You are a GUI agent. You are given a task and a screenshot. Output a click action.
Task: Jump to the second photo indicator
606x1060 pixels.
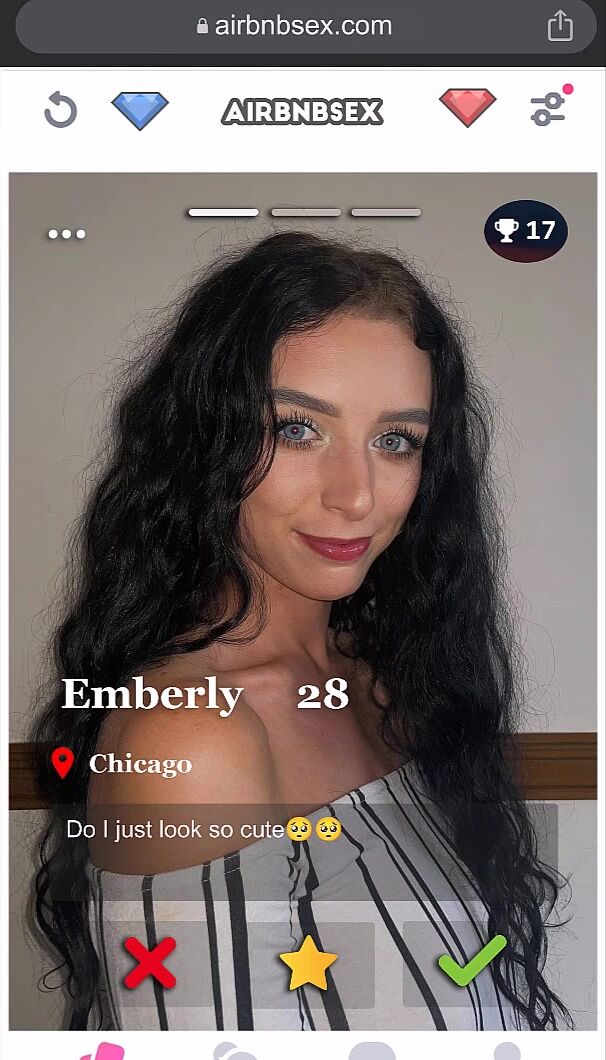(x=305, y=212)
